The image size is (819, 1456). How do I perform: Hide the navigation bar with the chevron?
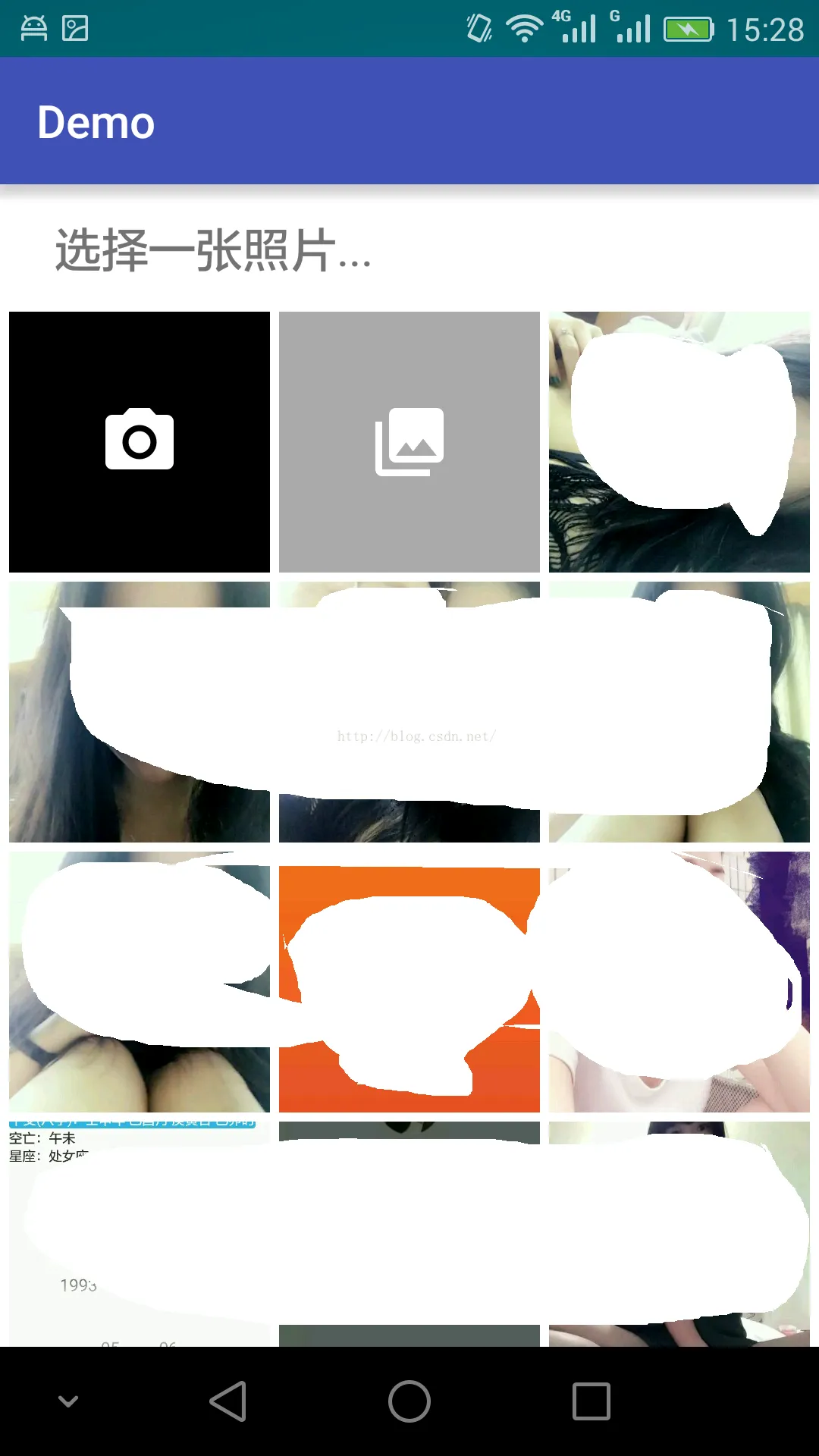[x=68, y=1401]
